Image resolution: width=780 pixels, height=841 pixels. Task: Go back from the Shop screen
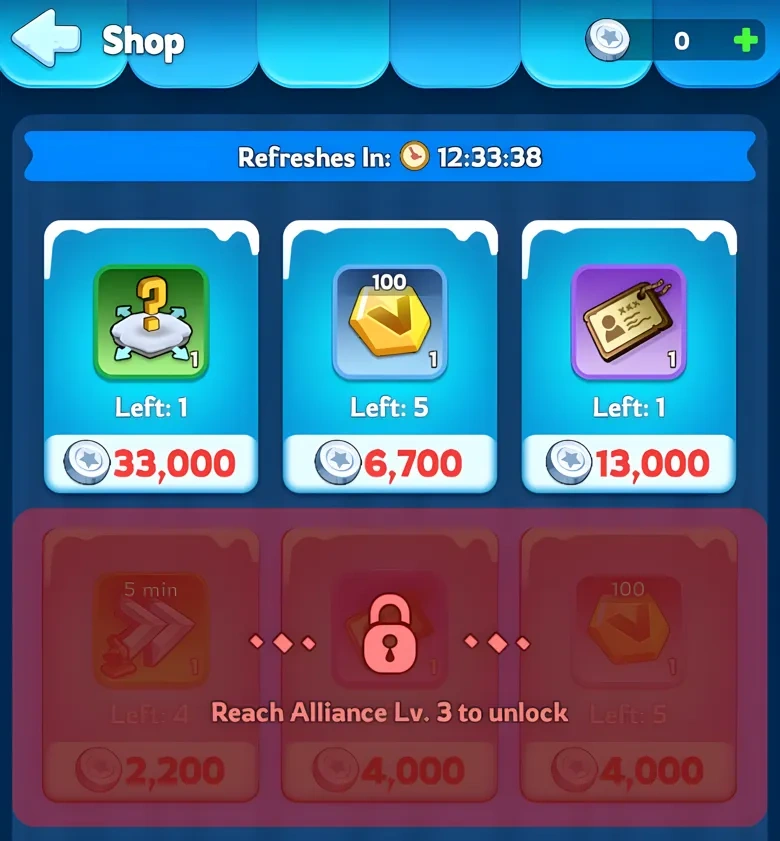tap(45, 42)
